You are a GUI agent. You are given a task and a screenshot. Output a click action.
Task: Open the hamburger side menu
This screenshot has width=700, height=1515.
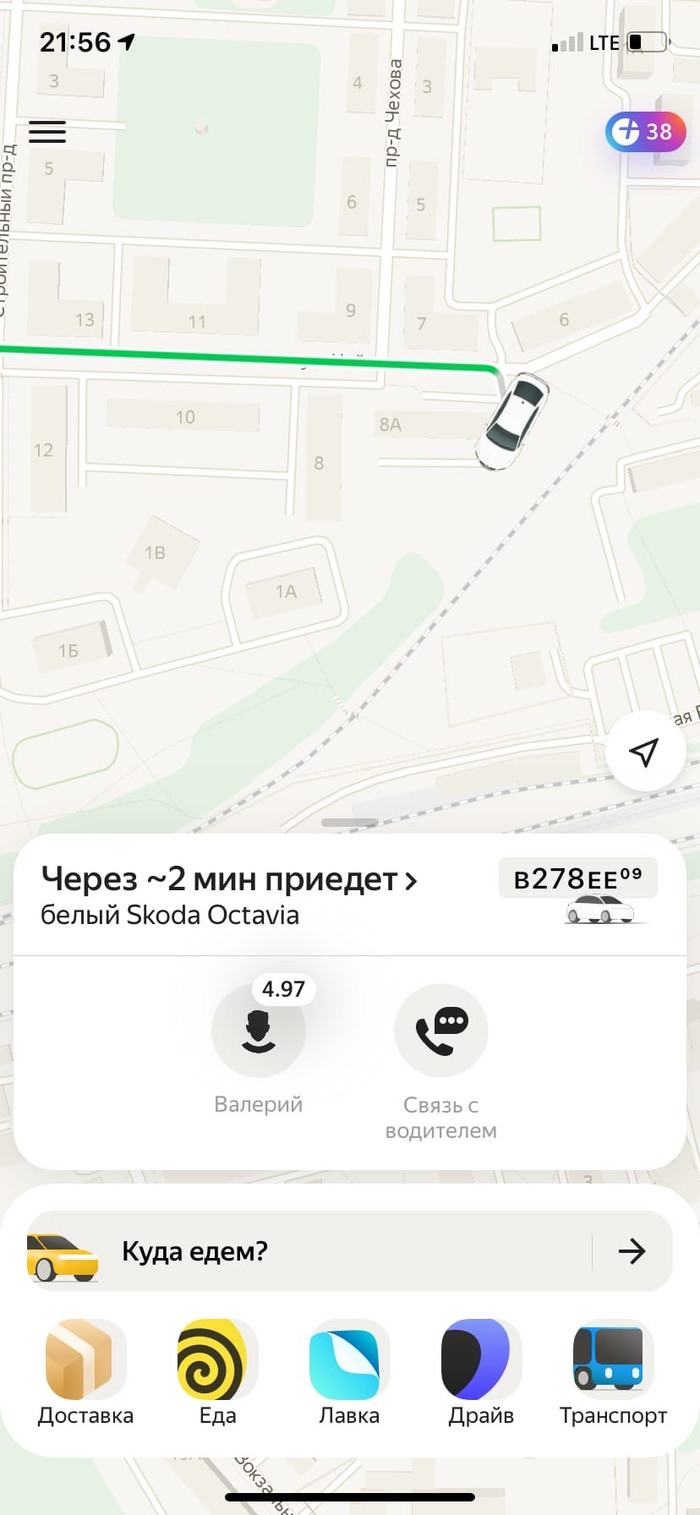[47, 131]
